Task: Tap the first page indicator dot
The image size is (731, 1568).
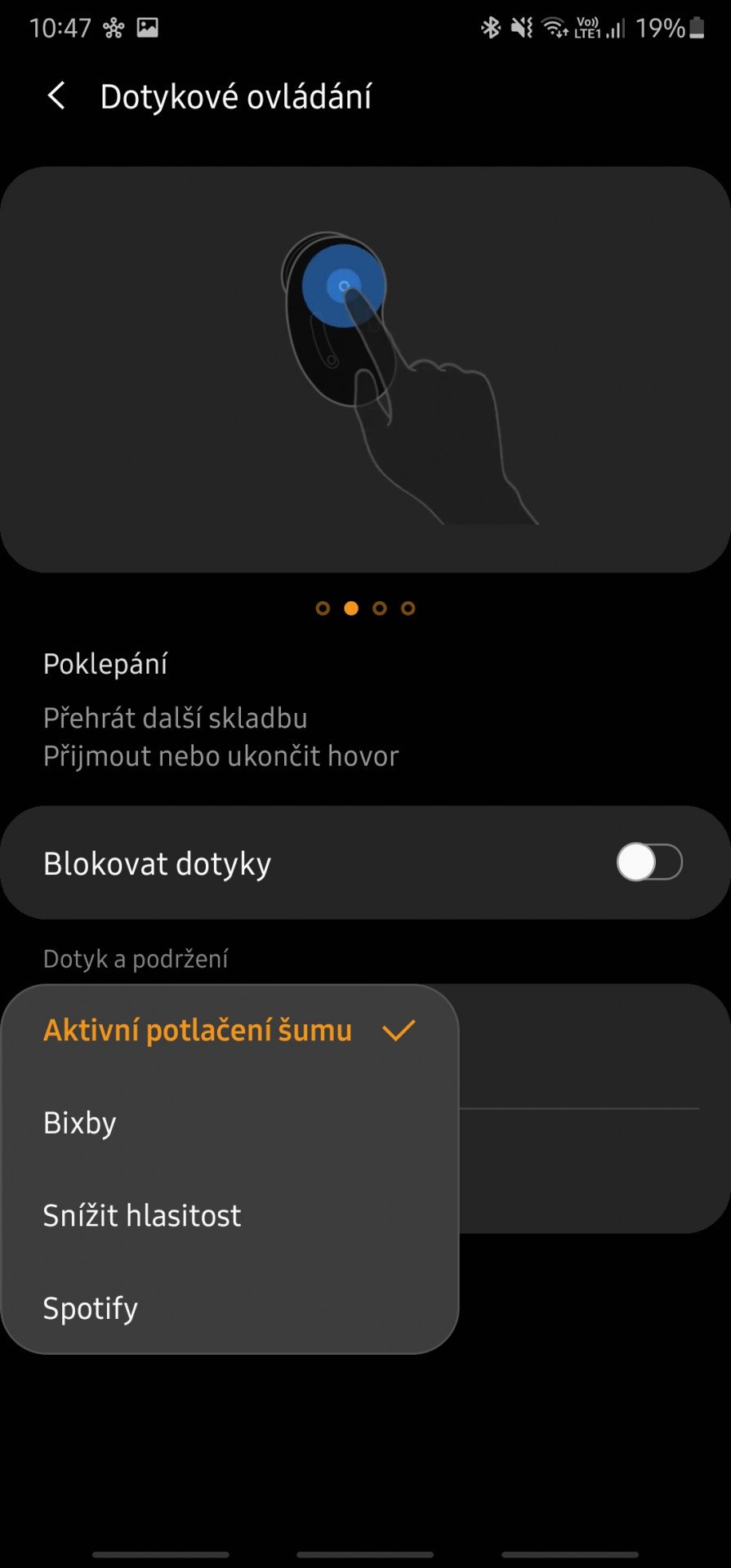Action: pos(323,608)
